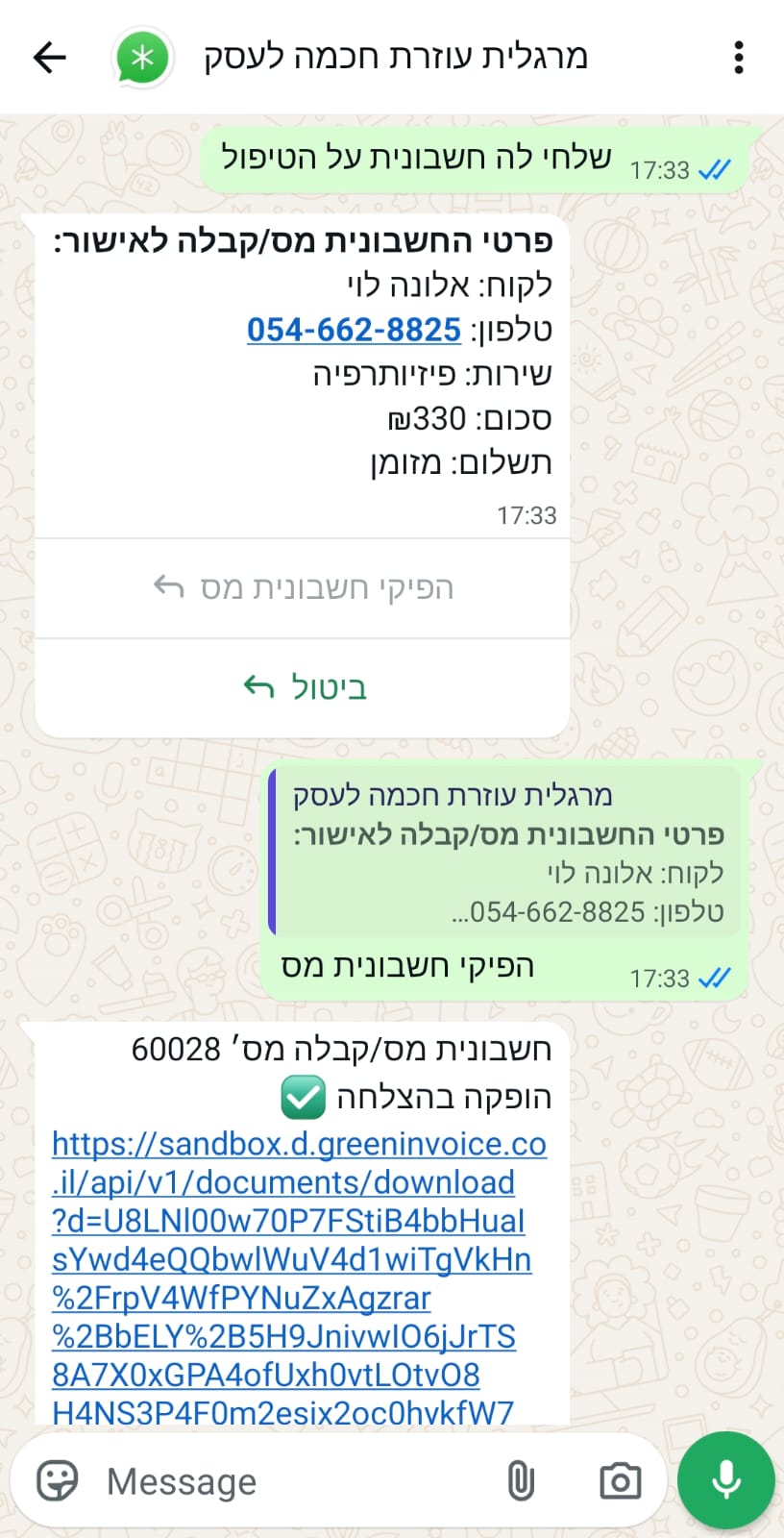The height and width of the screenshot is (1538, 784).
Task: Tap the voice message microphone button
Action: click(x=725, y=1480)
